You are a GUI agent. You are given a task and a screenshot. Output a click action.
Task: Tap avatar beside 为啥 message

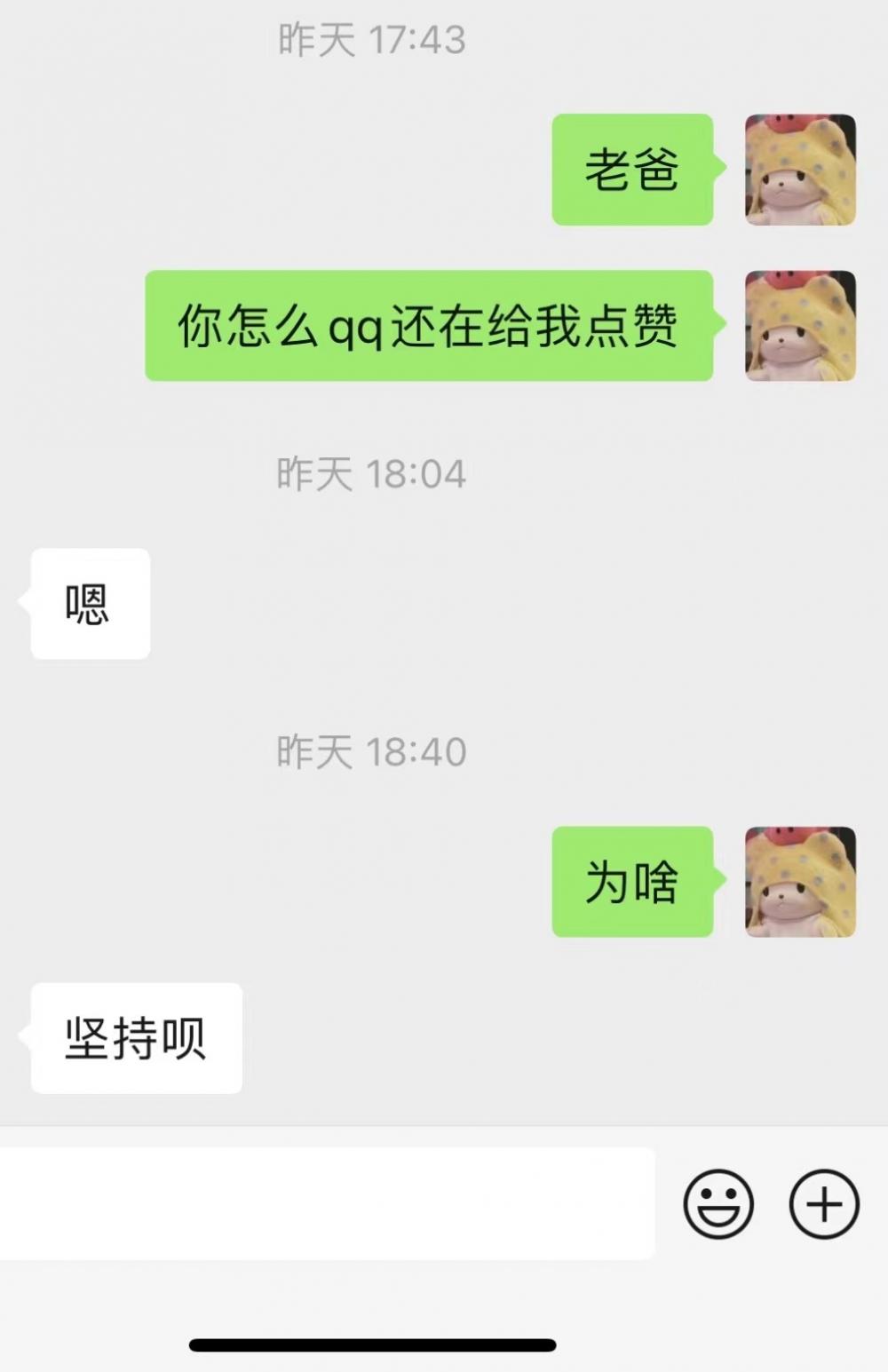point(800,882)
